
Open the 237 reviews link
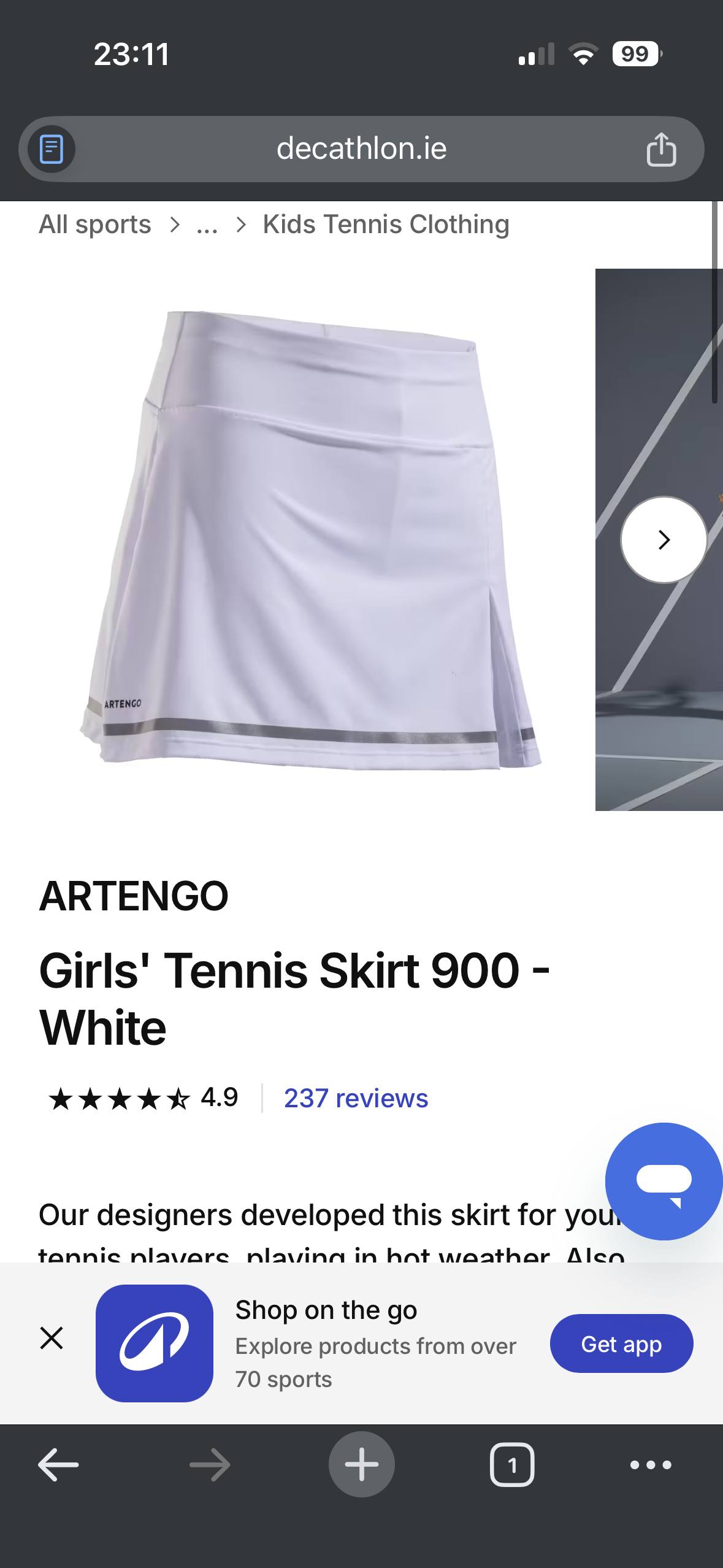click(356, 1098)
